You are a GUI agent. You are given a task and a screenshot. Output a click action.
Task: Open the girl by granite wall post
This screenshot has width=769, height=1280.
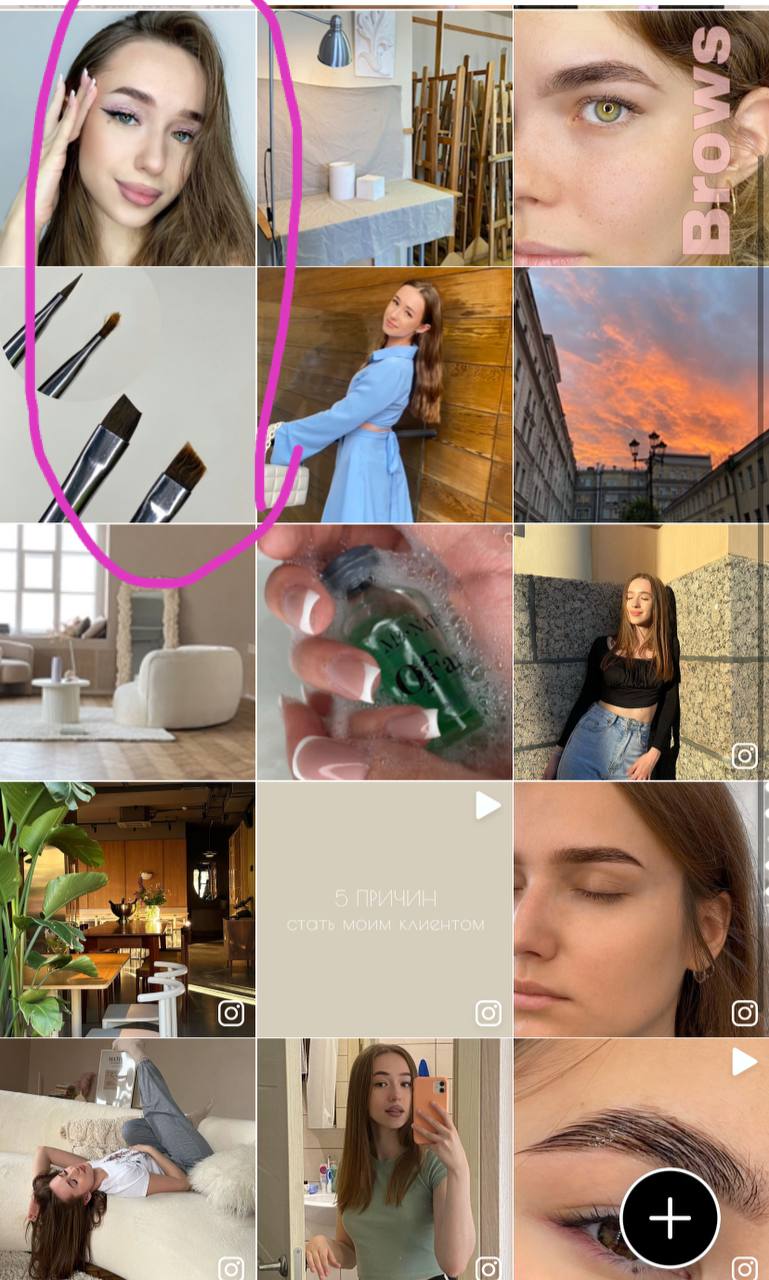pos(641,652)
